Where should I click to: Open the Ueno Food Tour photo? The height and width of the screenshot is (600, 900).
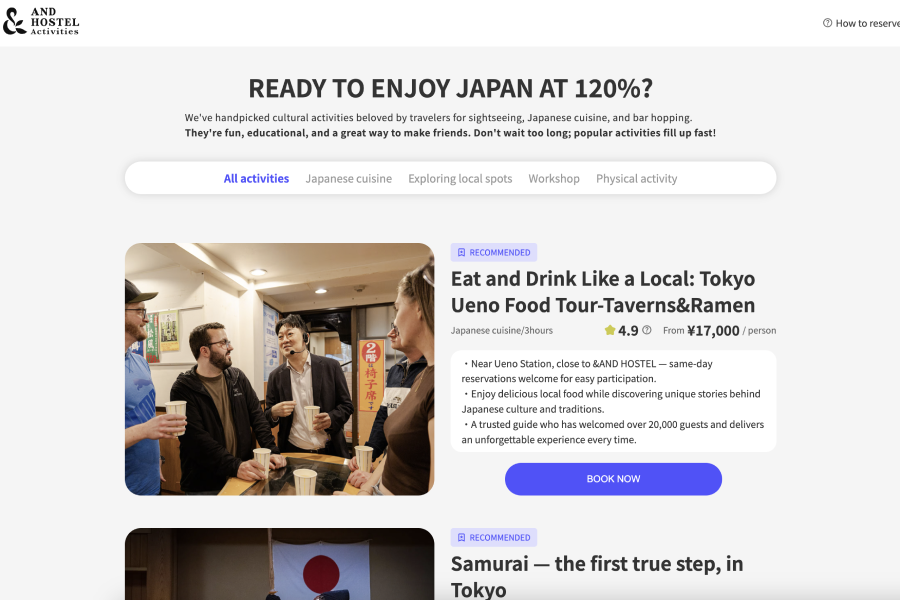pos(279,369)
